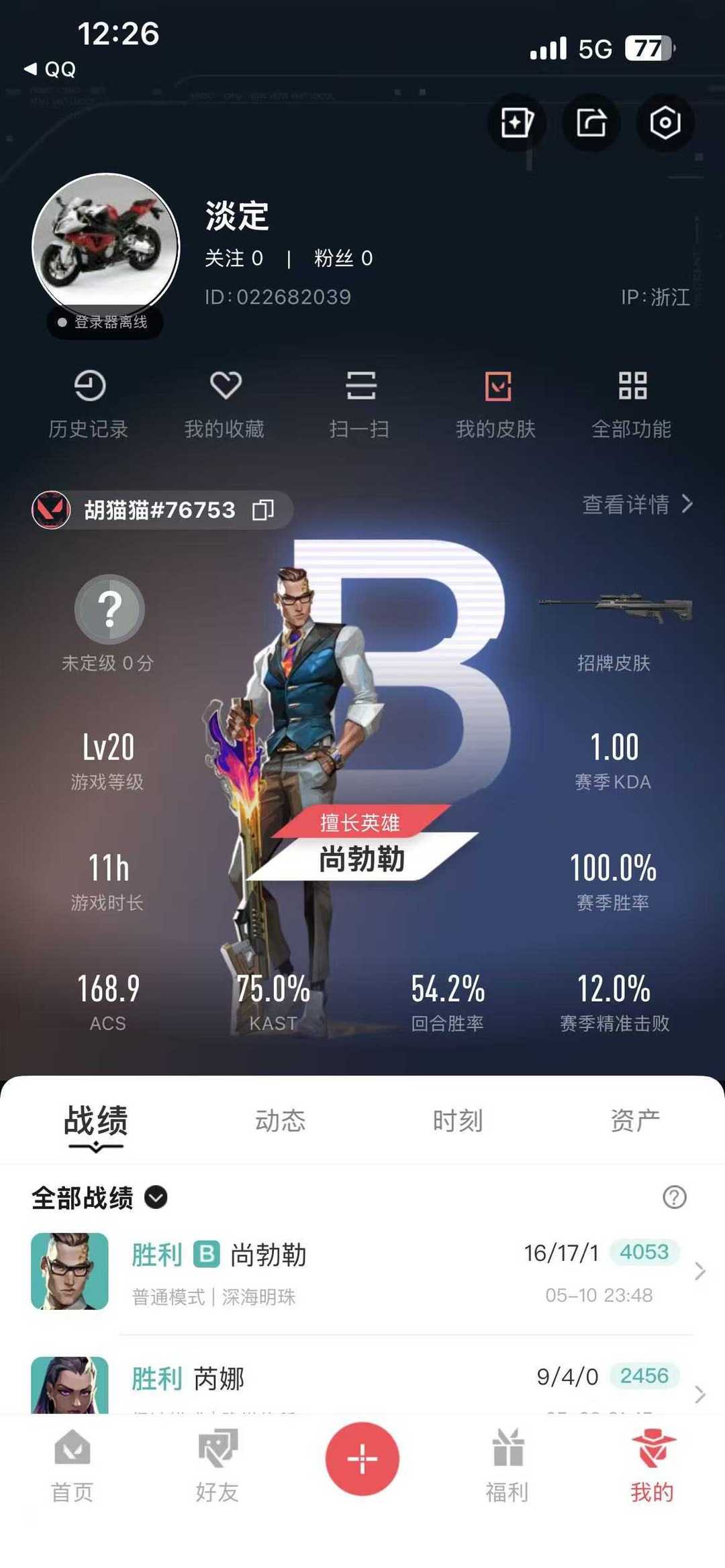Tap the red plus create button
725x1568 pixels.
tap(362, 1459)
